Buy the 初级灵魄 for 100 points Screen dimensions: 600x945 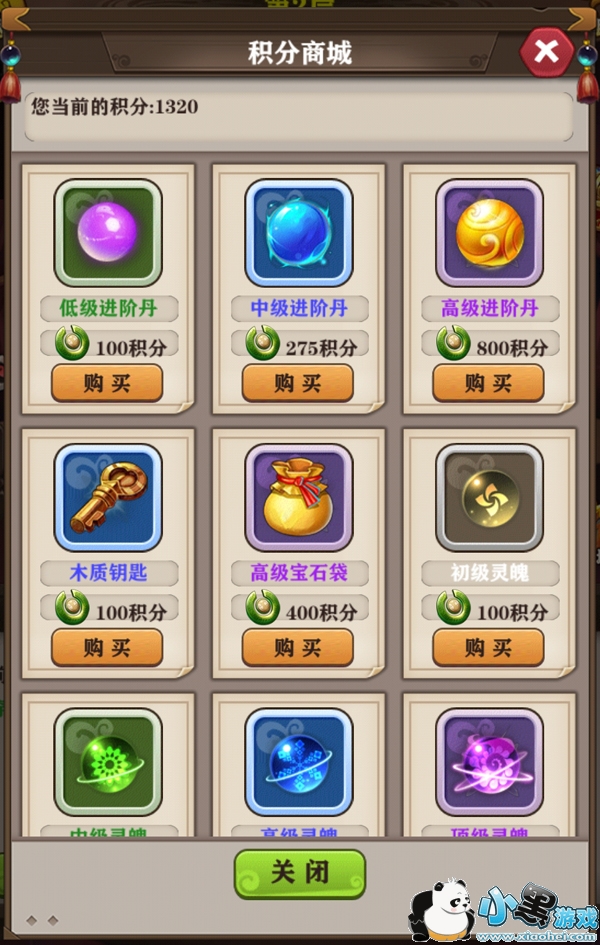coord(489,648)
